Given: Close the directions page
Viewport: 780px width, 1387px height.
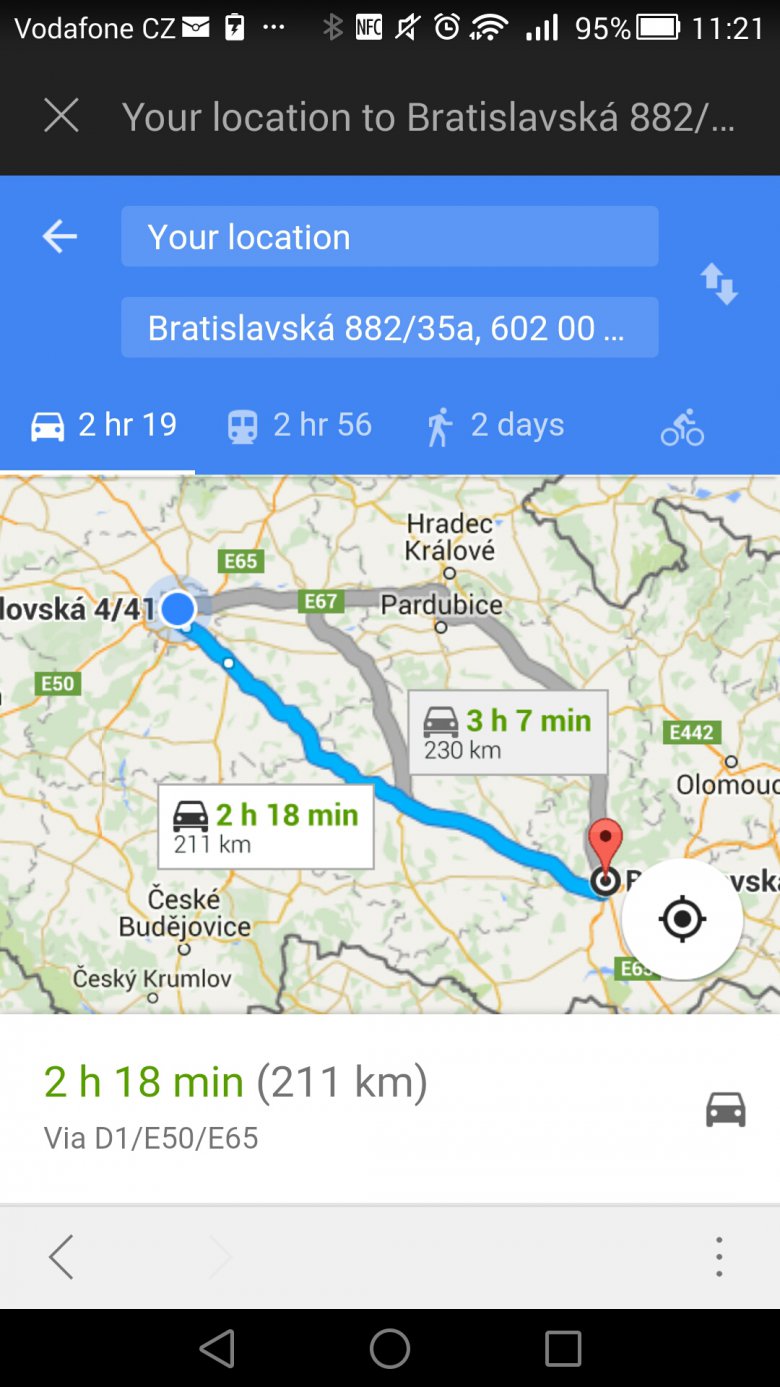Looking at the screenshot, I should (61, 117).
